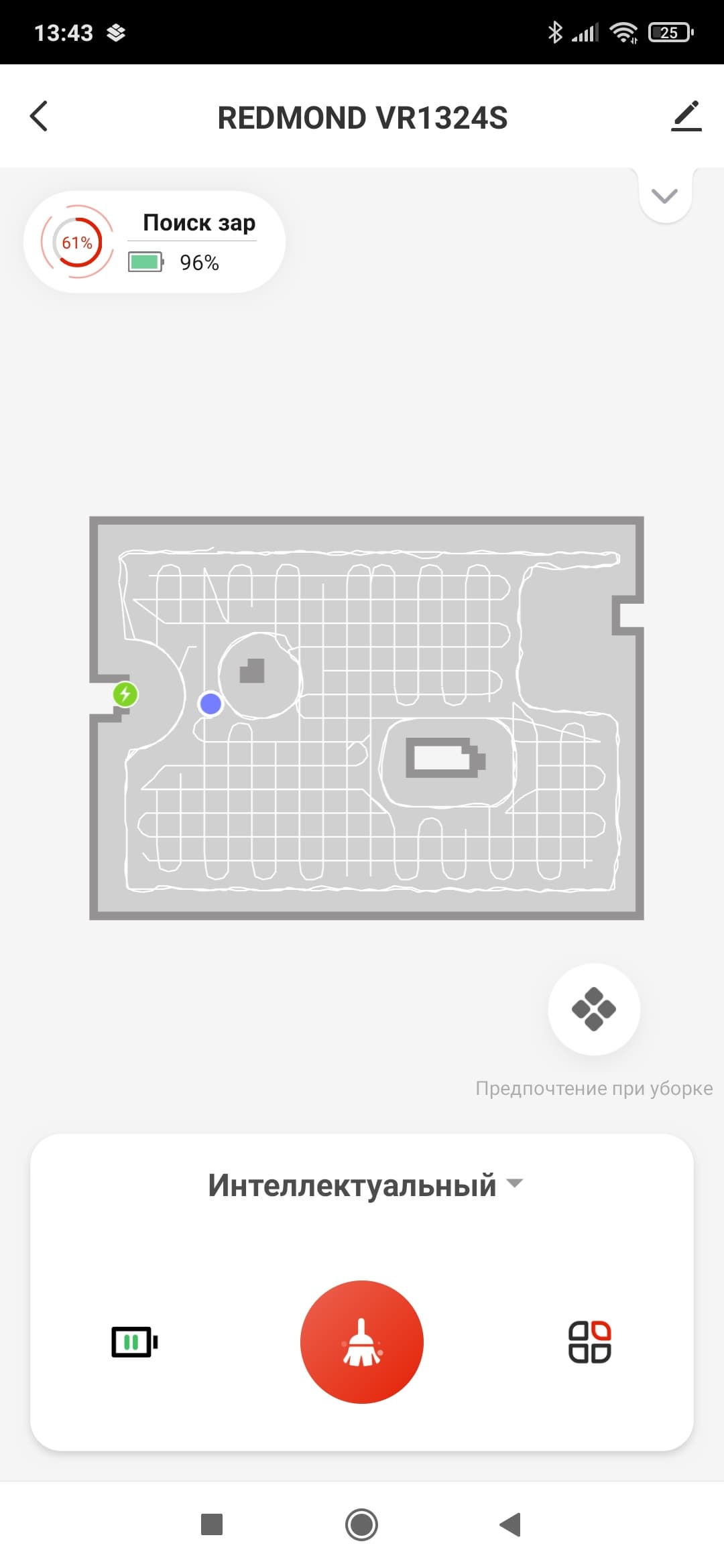This screenshot has height=1568, width=724.
Task: Open recent apps from navigation bar
Action: point(212,1524)
